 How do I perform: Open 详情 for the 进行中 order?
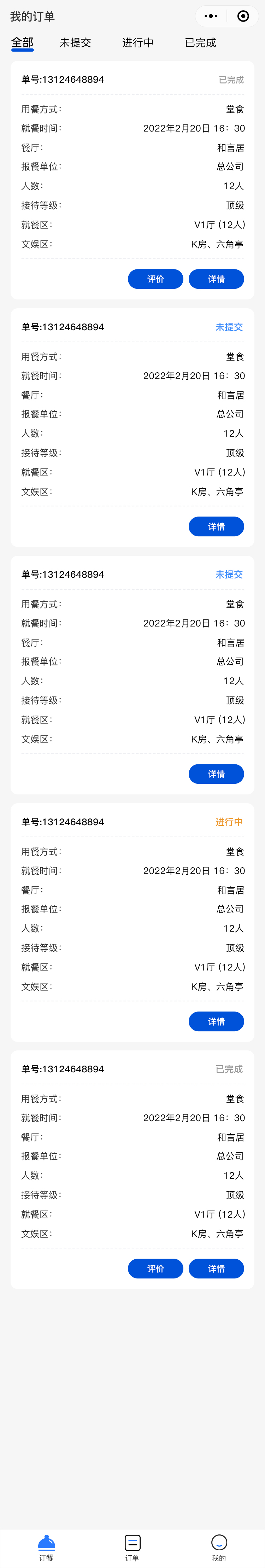coord(216,1021)
